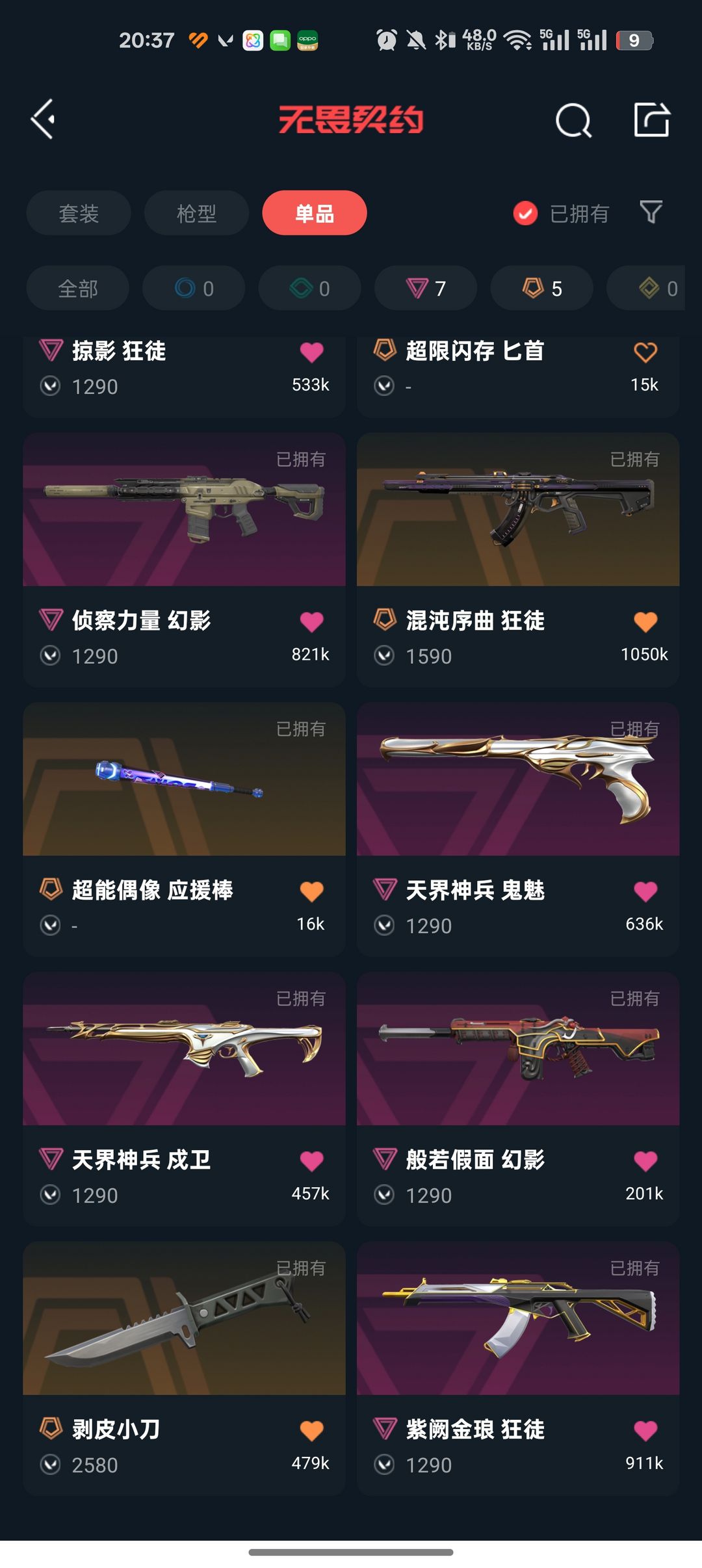
Task: Uncheck the 已拥有 filter checkbox
Action: pyautogui.click(x=525, y=213)
